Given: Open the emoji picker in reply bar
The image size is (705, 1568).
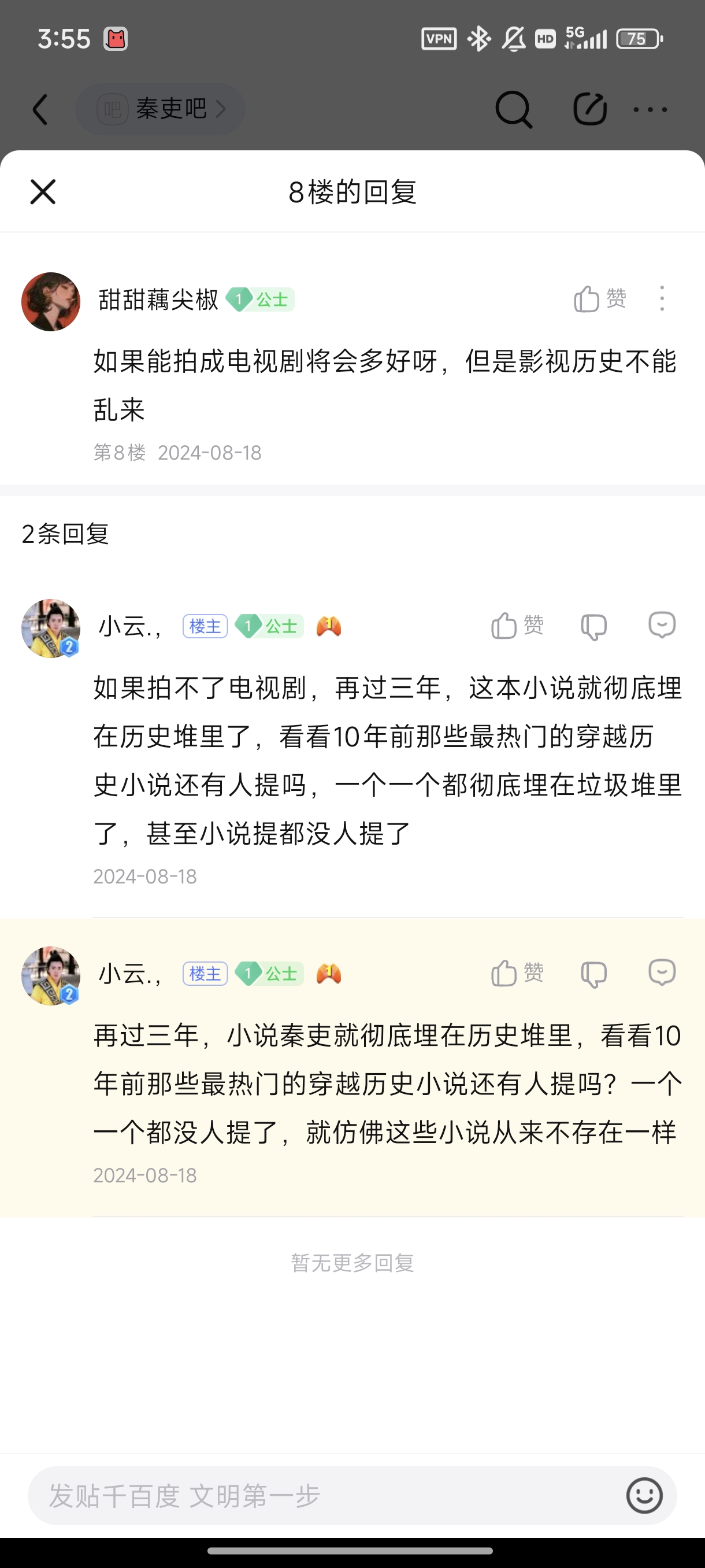Looking at the screenshot, I should (x=644, y=1496).
